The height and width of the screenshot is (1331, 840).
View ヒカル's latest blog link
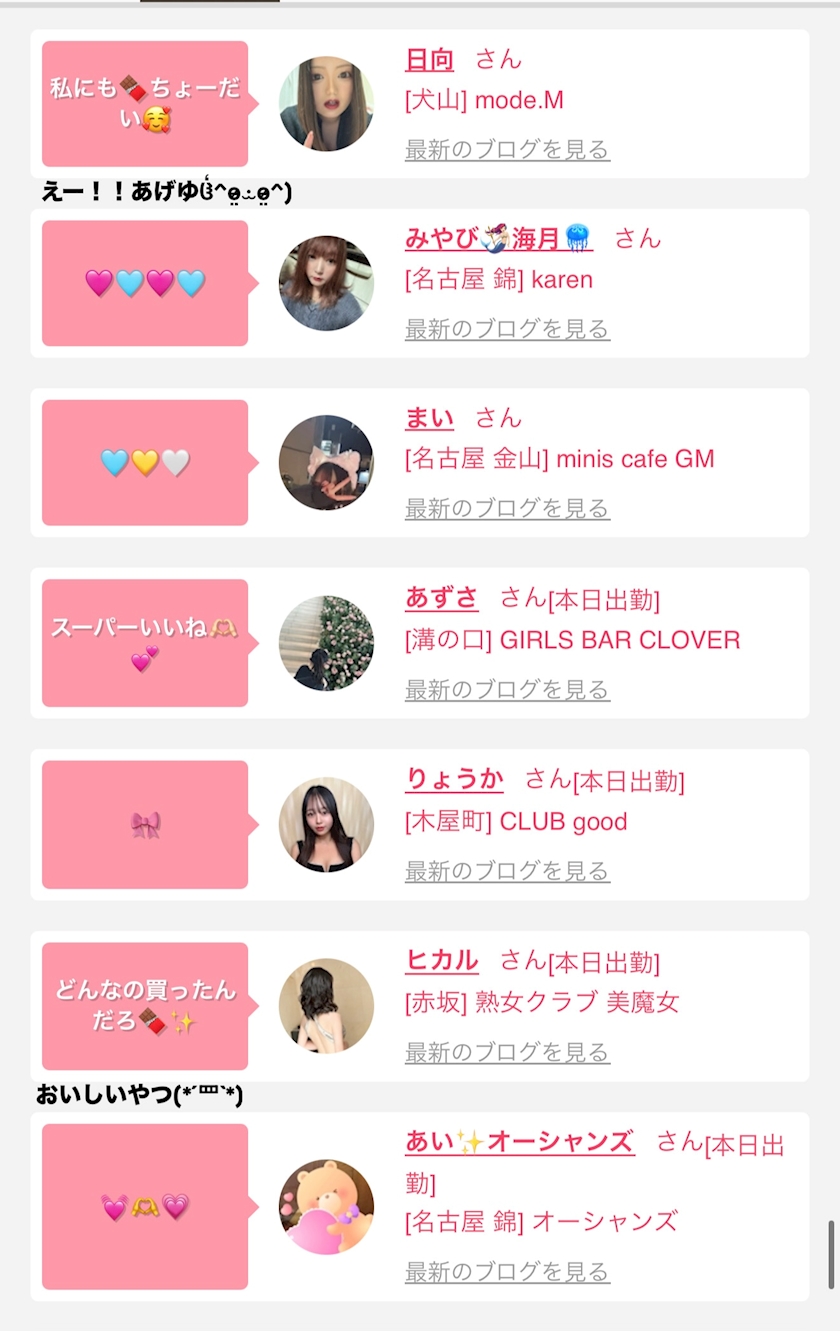(x=507, y=1052)
